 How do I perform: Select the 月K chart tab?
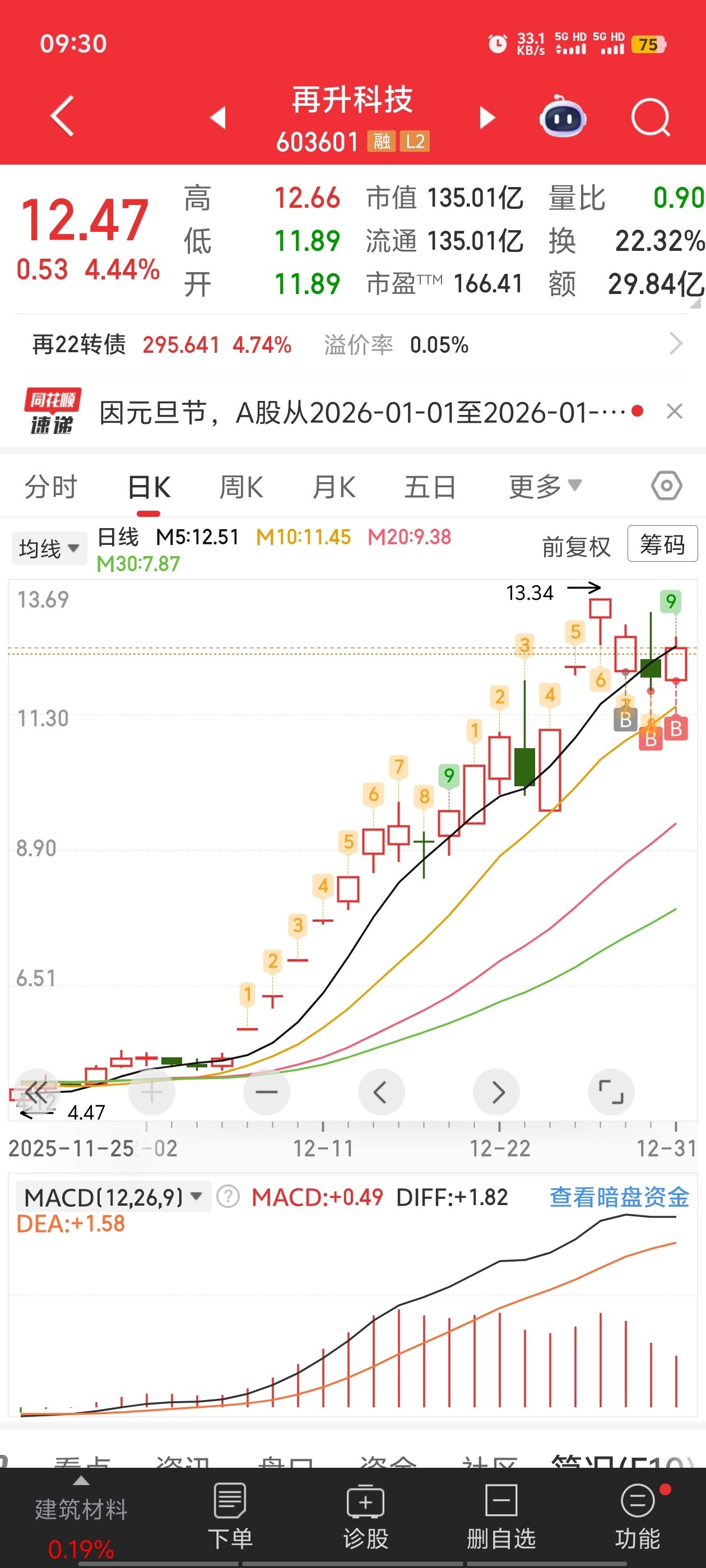[x=334, y=487]
